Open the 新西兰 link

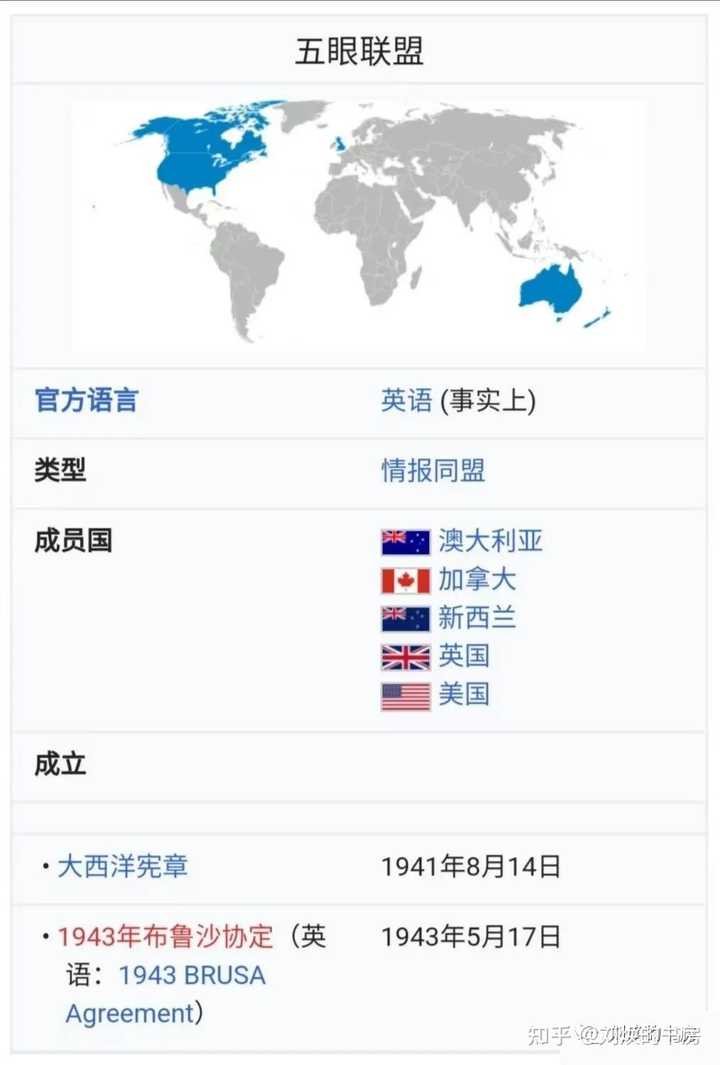[x=477, y=617]
